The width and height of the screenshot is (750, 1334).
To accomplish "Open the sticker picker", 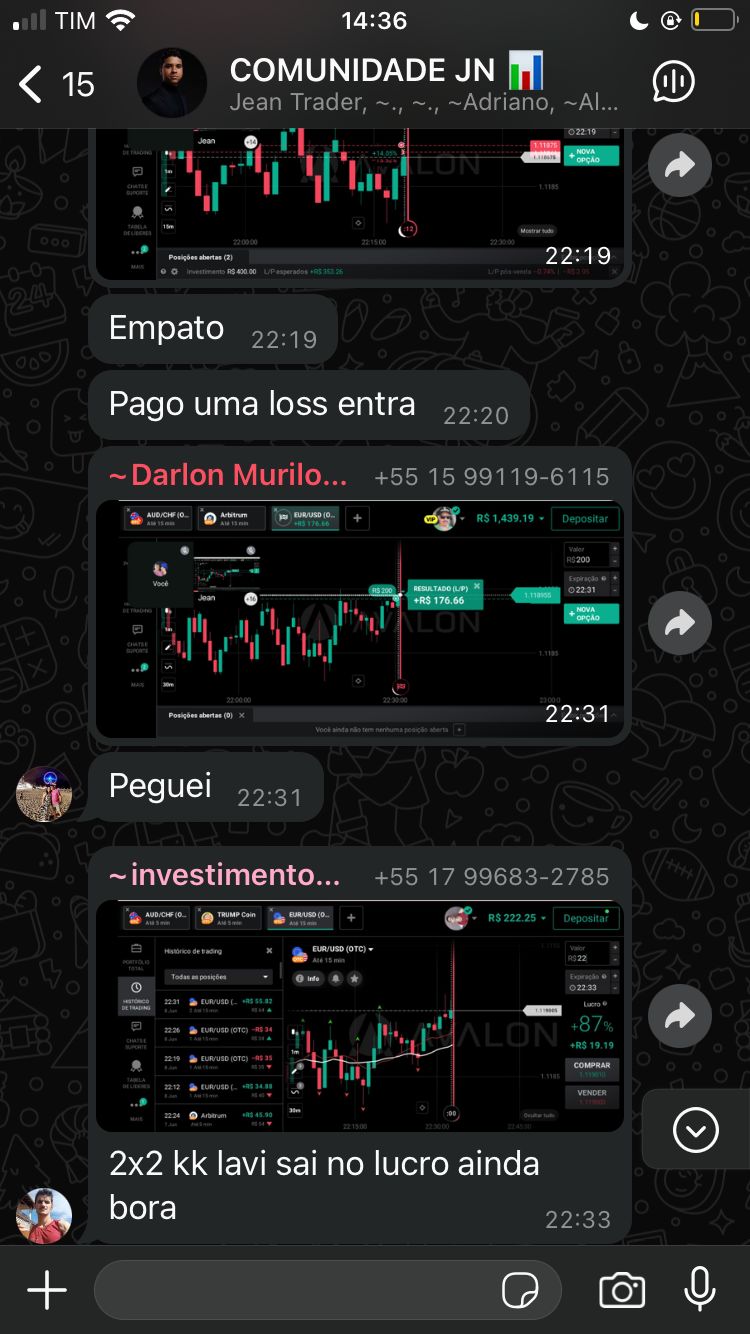I will tap(519, 1291).
